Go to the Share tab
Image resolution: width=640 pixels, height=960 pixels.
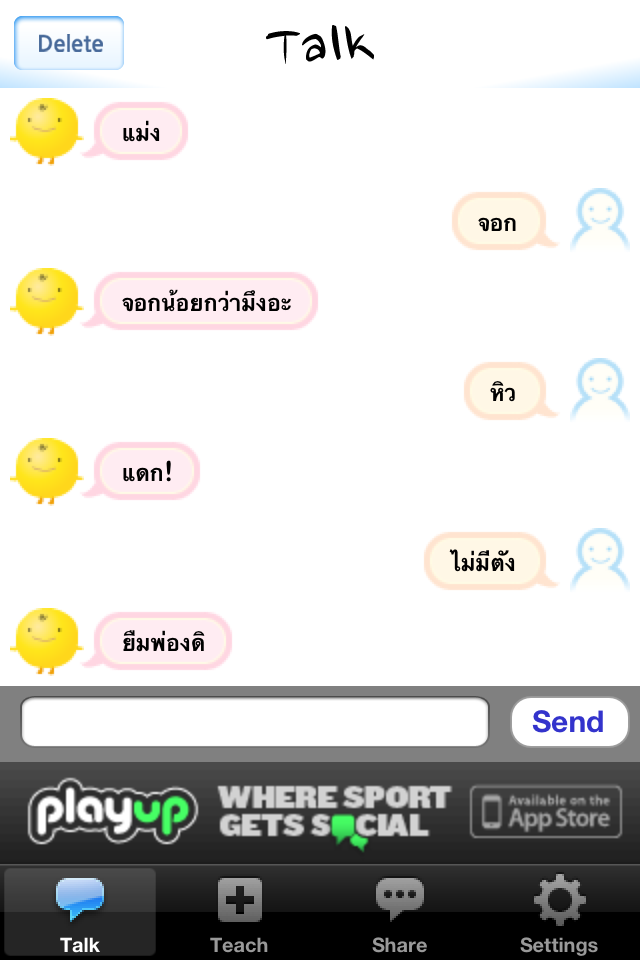[x=399, y=912]
